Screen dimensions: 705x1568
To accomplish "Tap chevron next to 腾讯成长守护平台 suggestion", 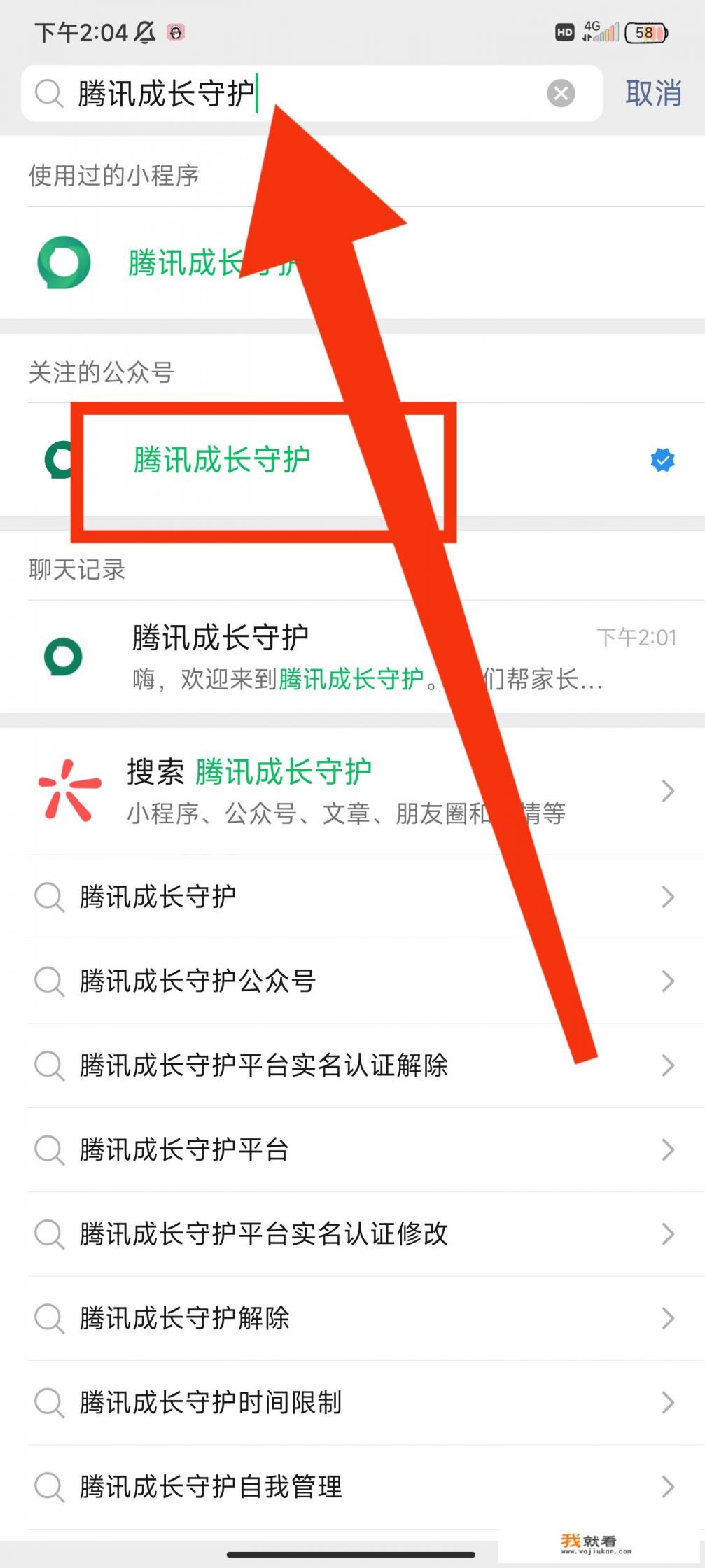I will click(666, 1149).
